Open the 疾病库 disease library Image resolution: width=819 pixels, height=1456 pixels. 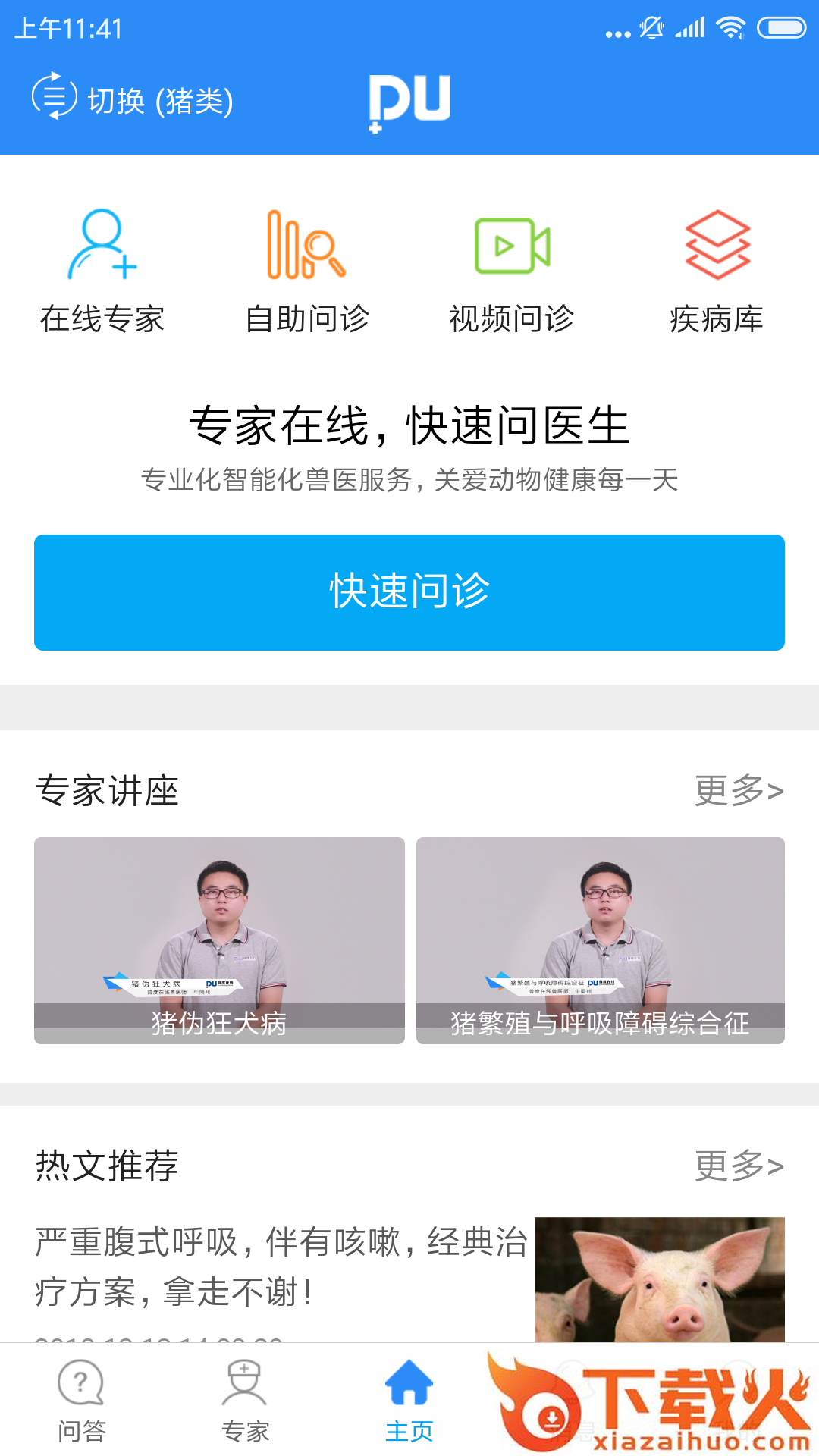(x=717, y=271)
